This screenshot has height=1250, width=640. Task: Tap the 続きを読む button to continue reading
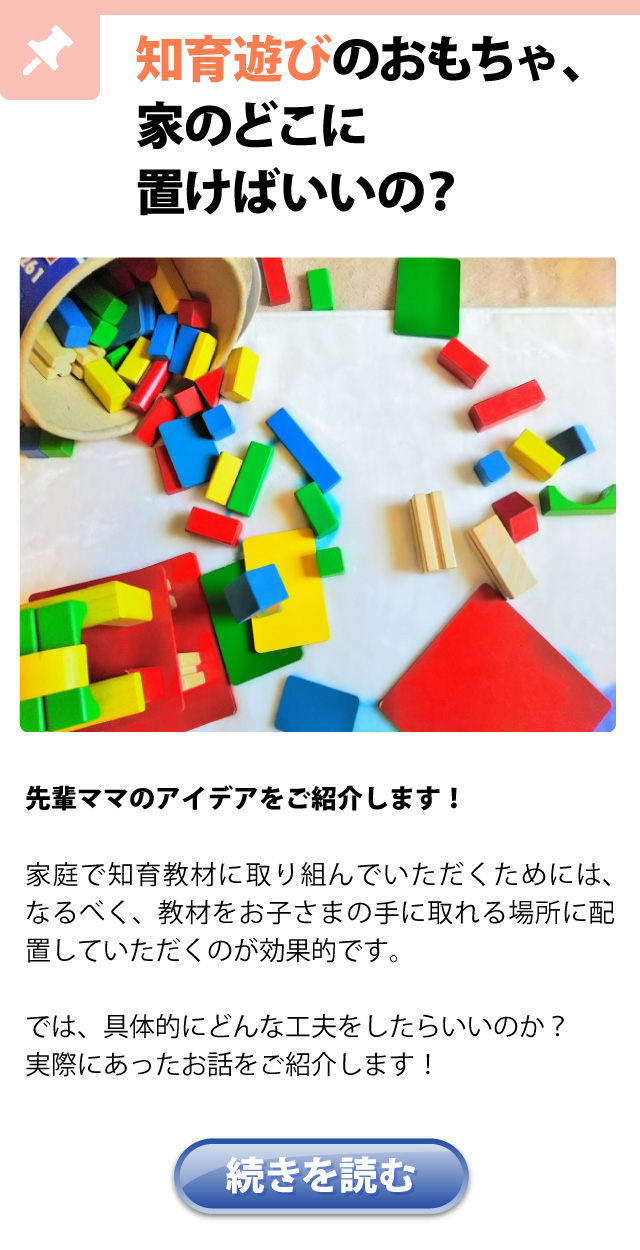pos(321,1176)
